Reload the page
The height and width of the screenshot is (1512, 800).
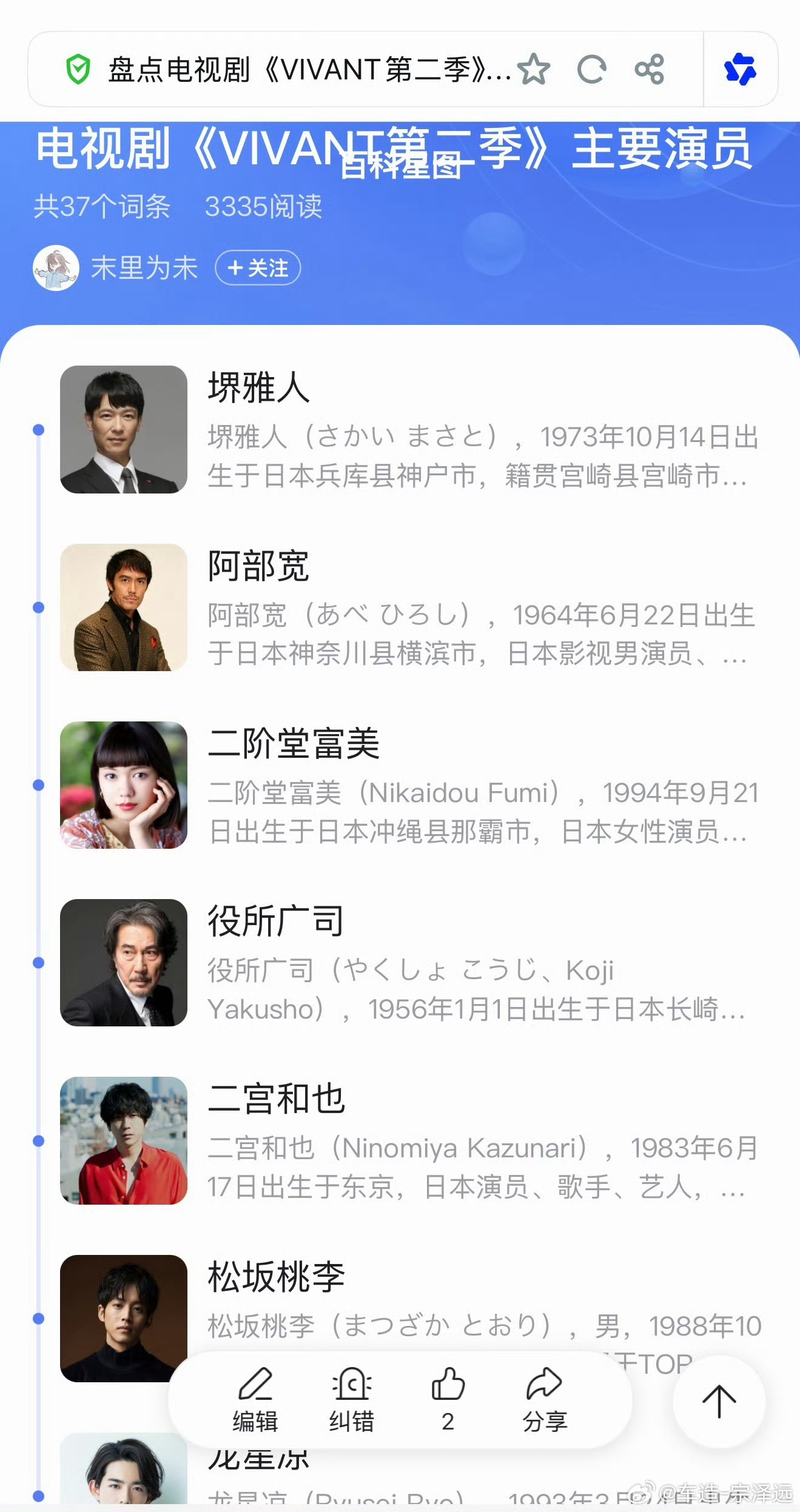coord(591,69)
